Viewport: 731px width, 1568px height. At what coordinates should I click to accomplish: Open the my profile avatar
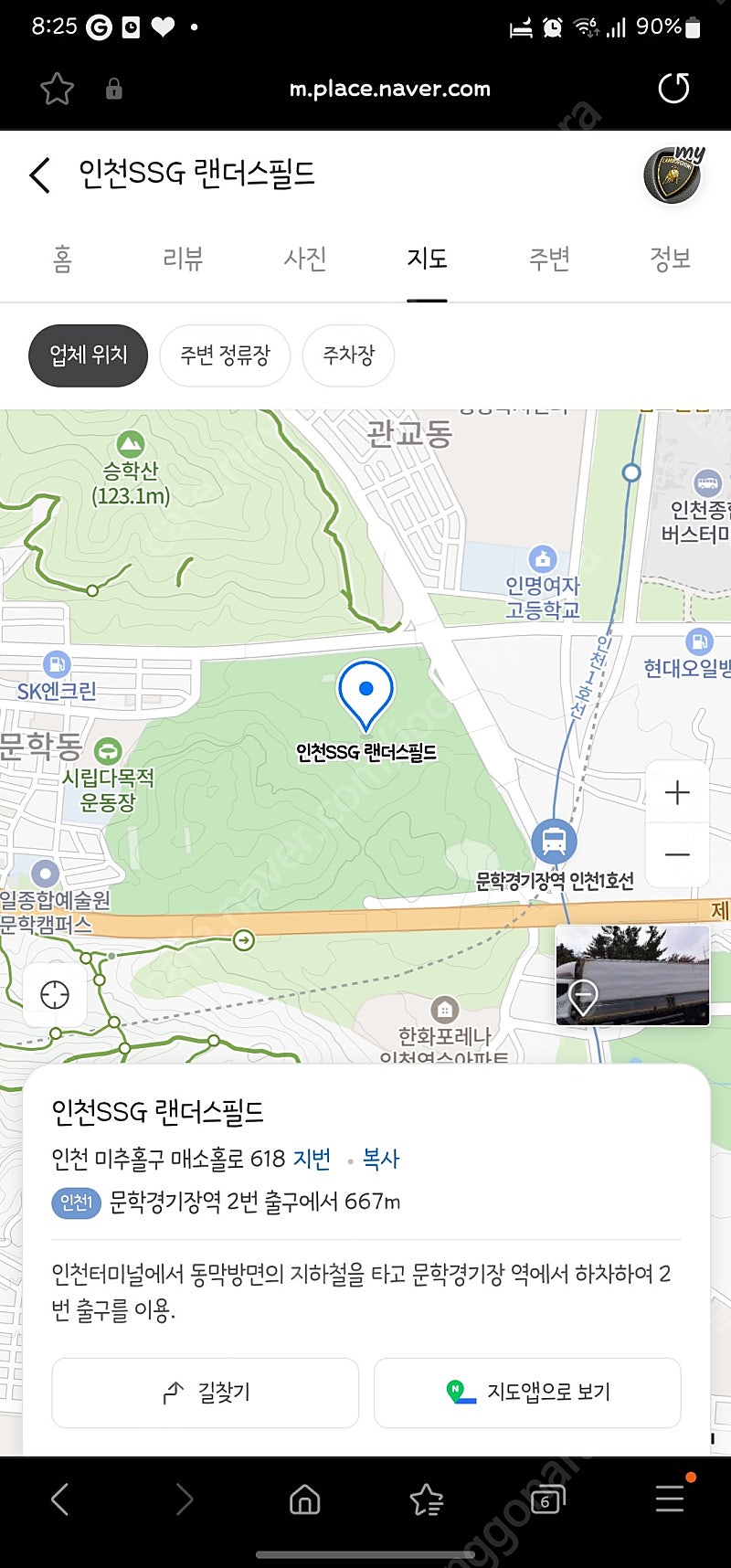point(673,175)
